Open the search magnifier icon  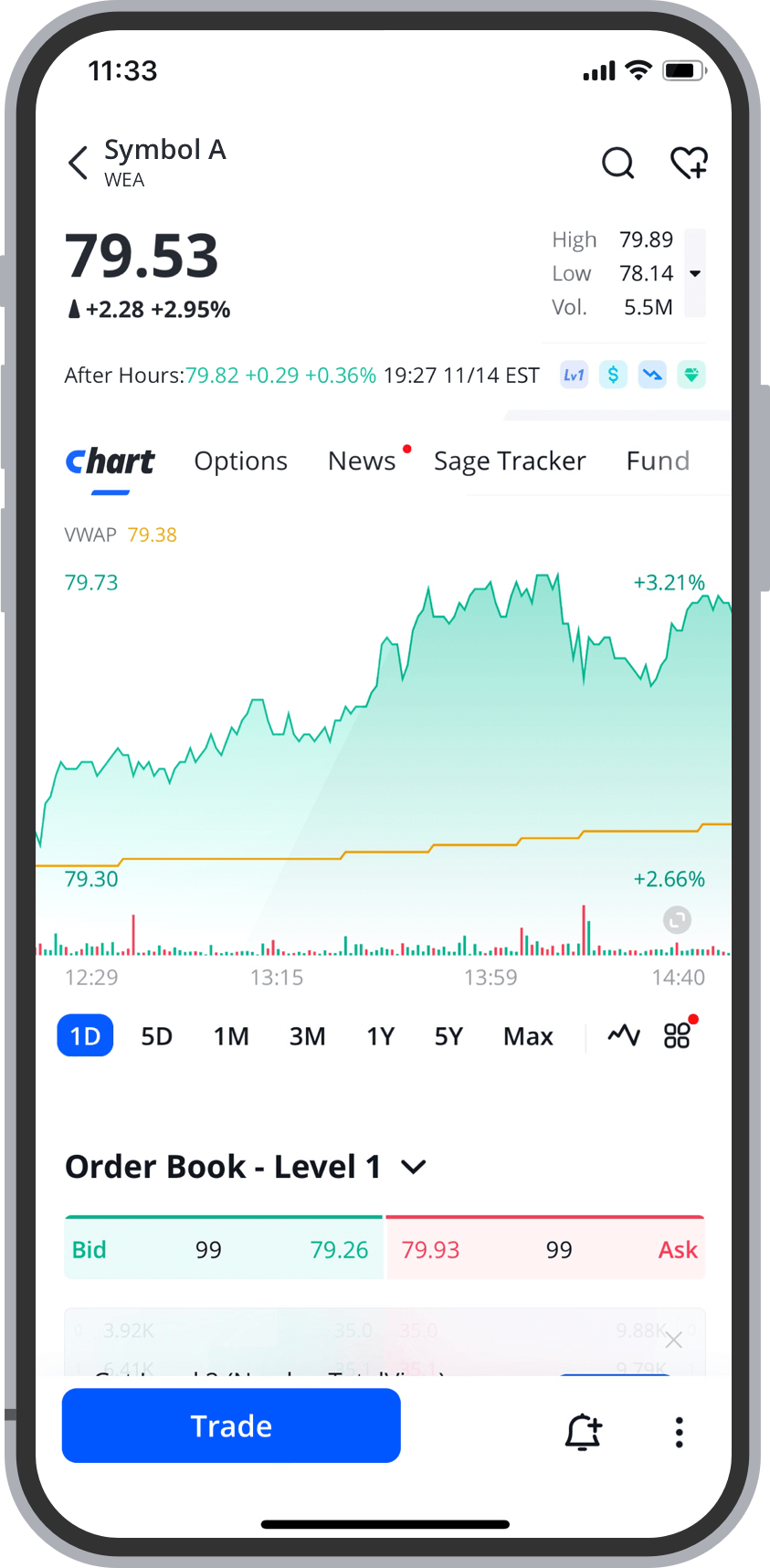point(618,164)
